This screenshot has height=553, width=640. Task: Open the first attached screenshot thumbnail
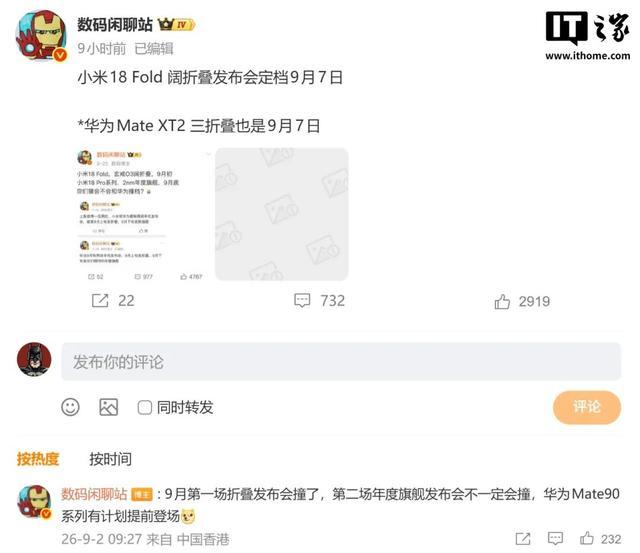click(x=142, y=215)
